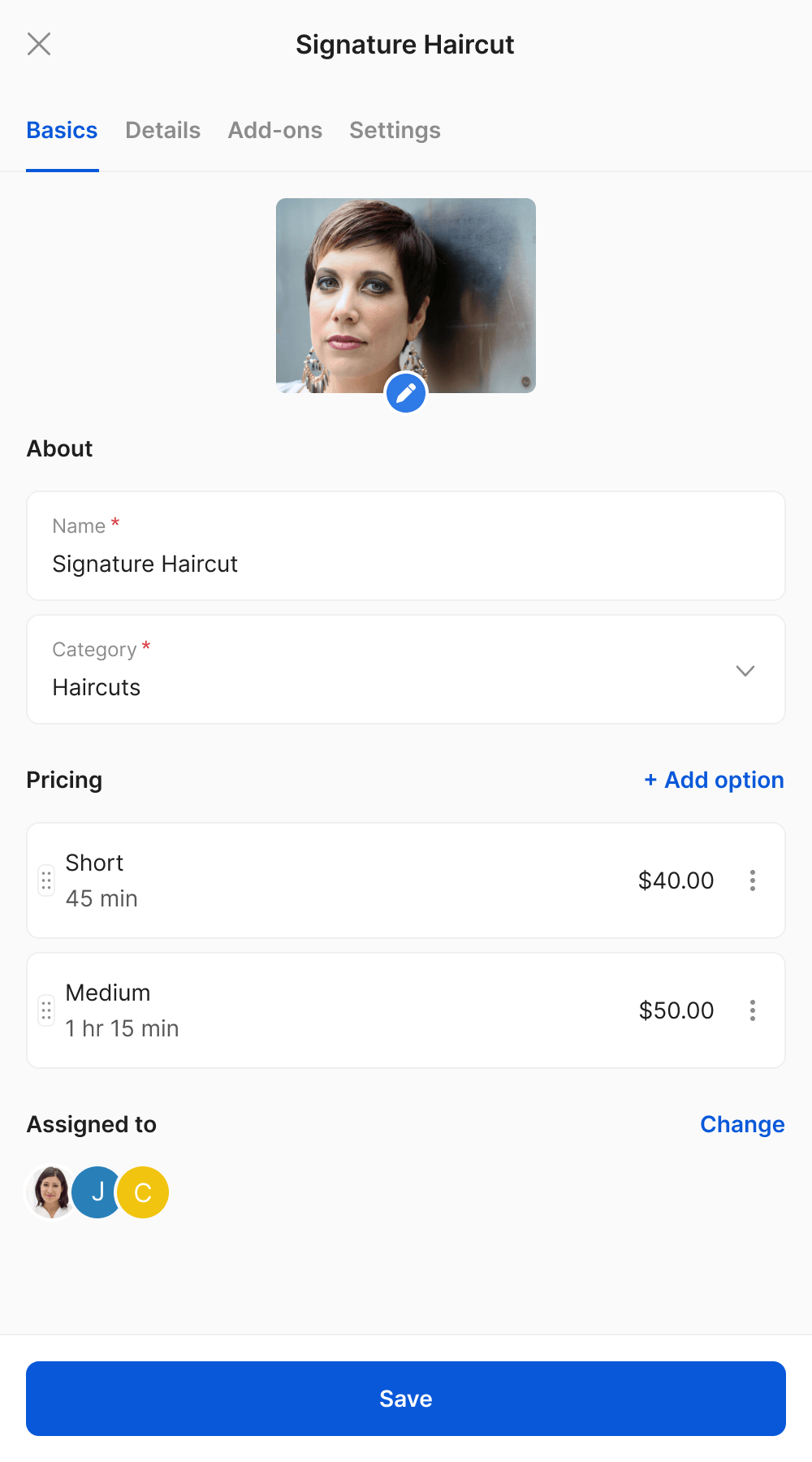The image size is (812, 1462).
Task: Open the three-dot menu for Short option
Action: pos(752,880)
